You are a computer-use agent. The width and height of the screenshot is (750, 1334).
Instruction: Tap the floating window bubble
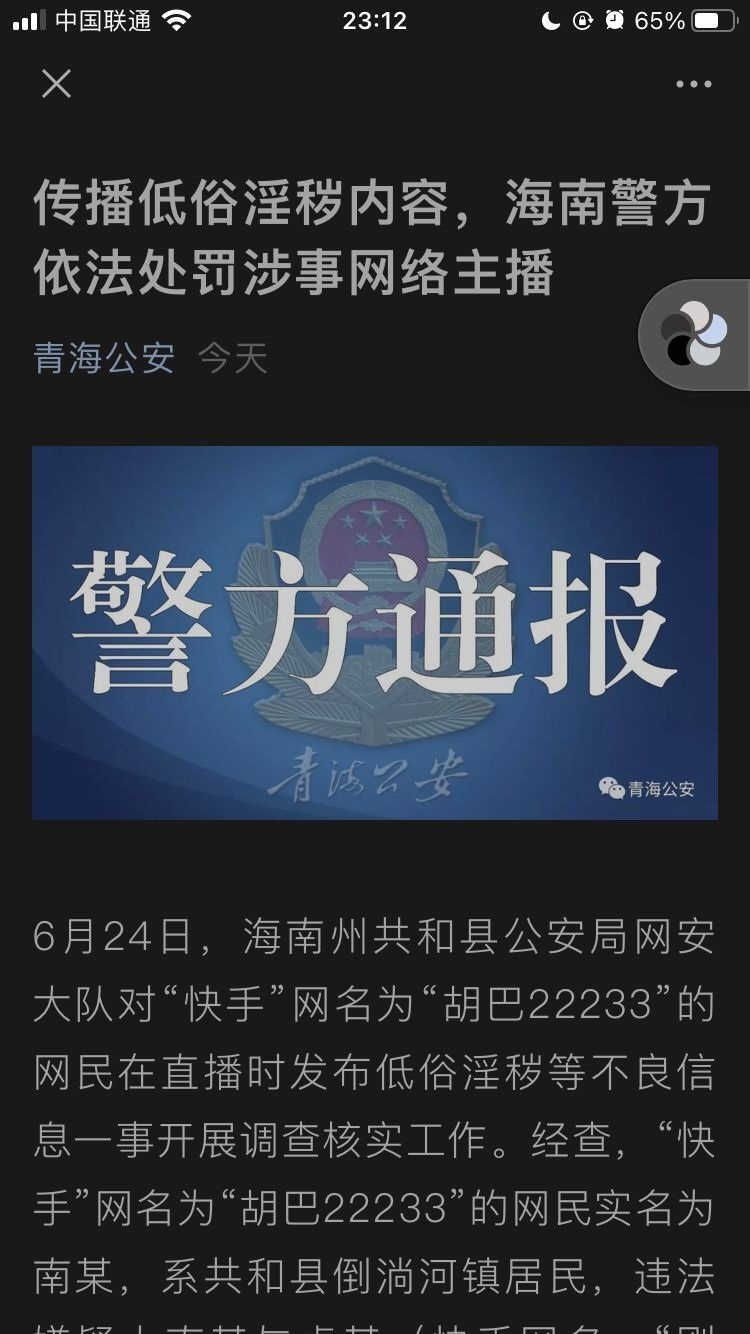tap(695, 335)
